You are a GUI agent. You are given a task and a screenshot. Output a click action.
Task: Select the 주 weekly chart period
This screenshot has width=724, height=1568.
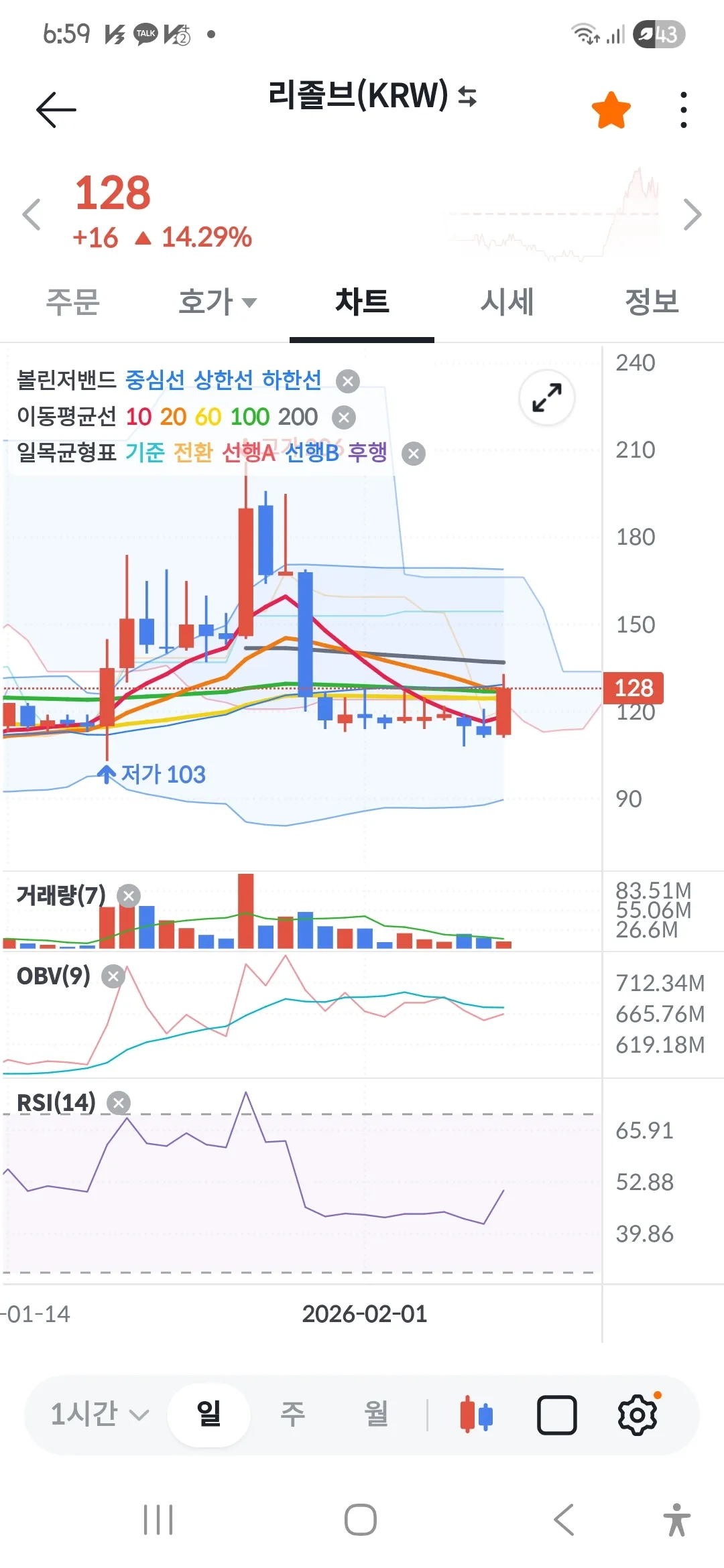(x=292, y=1415)
